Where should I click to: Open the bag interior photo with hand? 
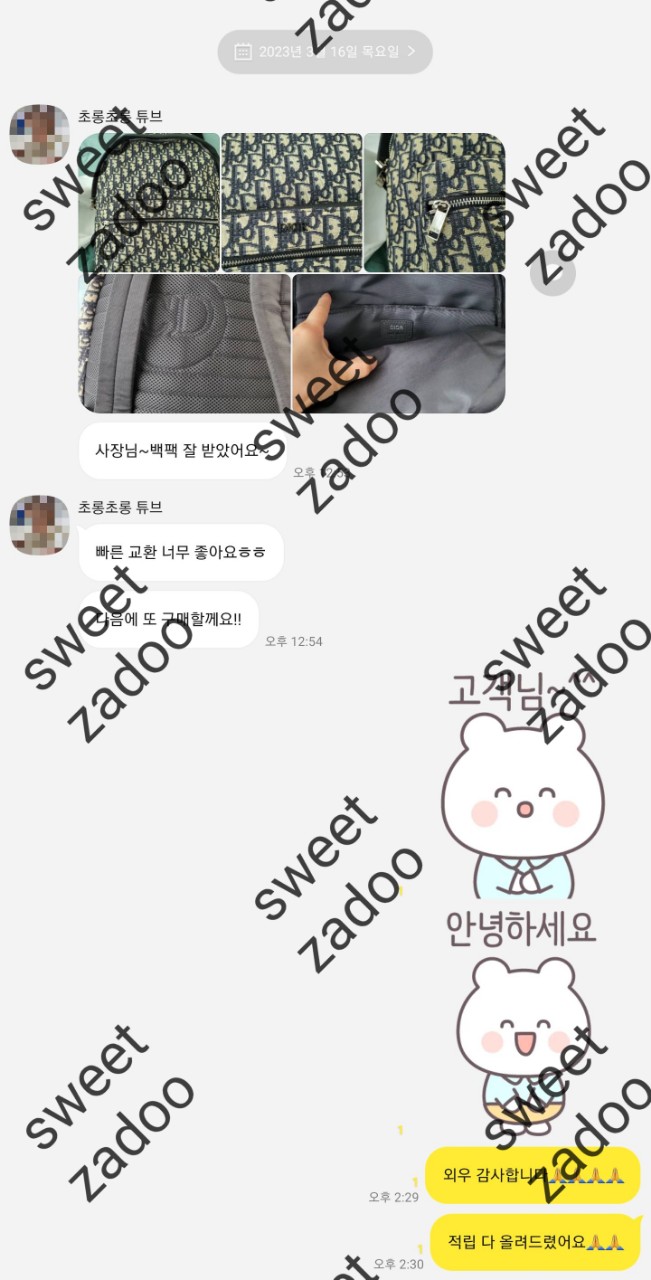coord(399,343)
